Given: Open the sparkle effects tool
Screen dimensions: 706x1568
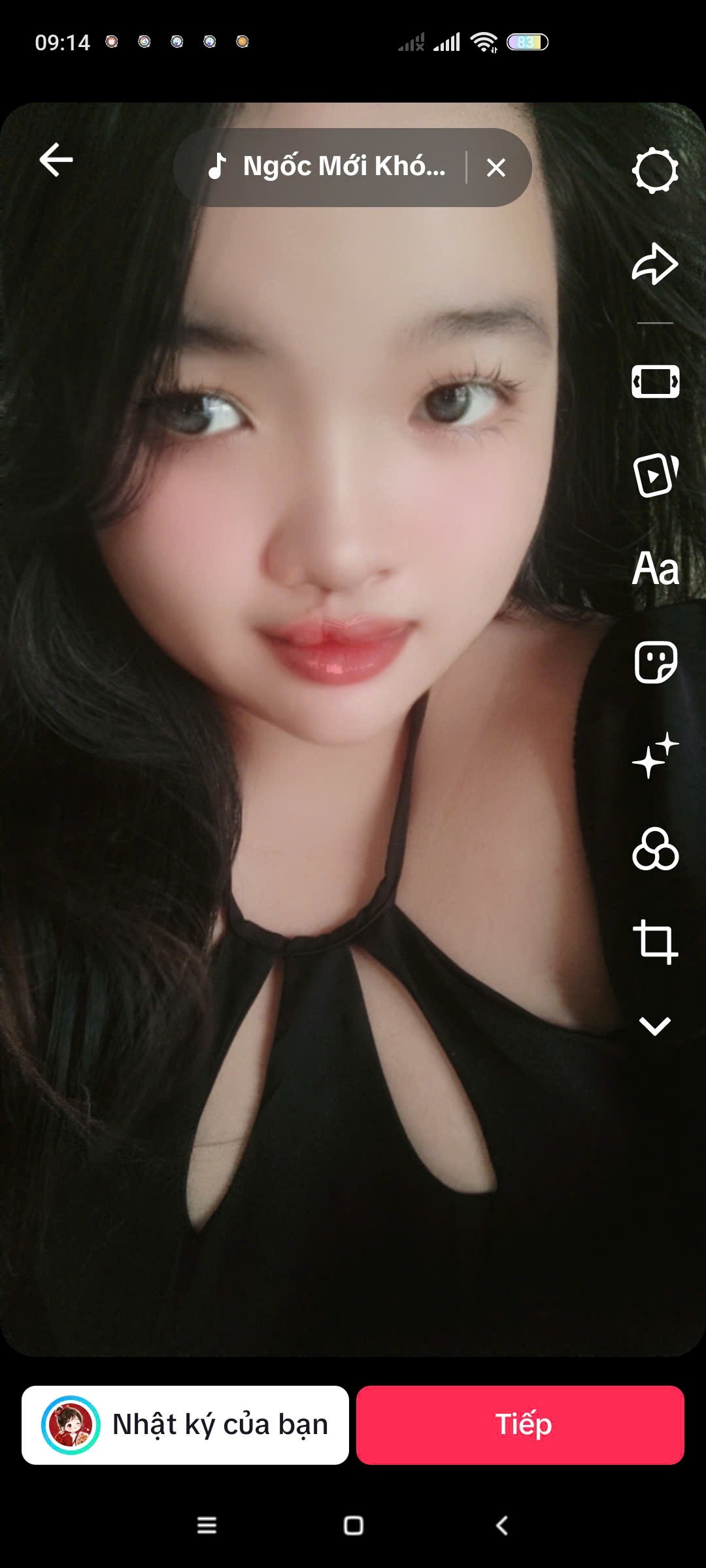Looking at the screenshot, I should [655, 756].
